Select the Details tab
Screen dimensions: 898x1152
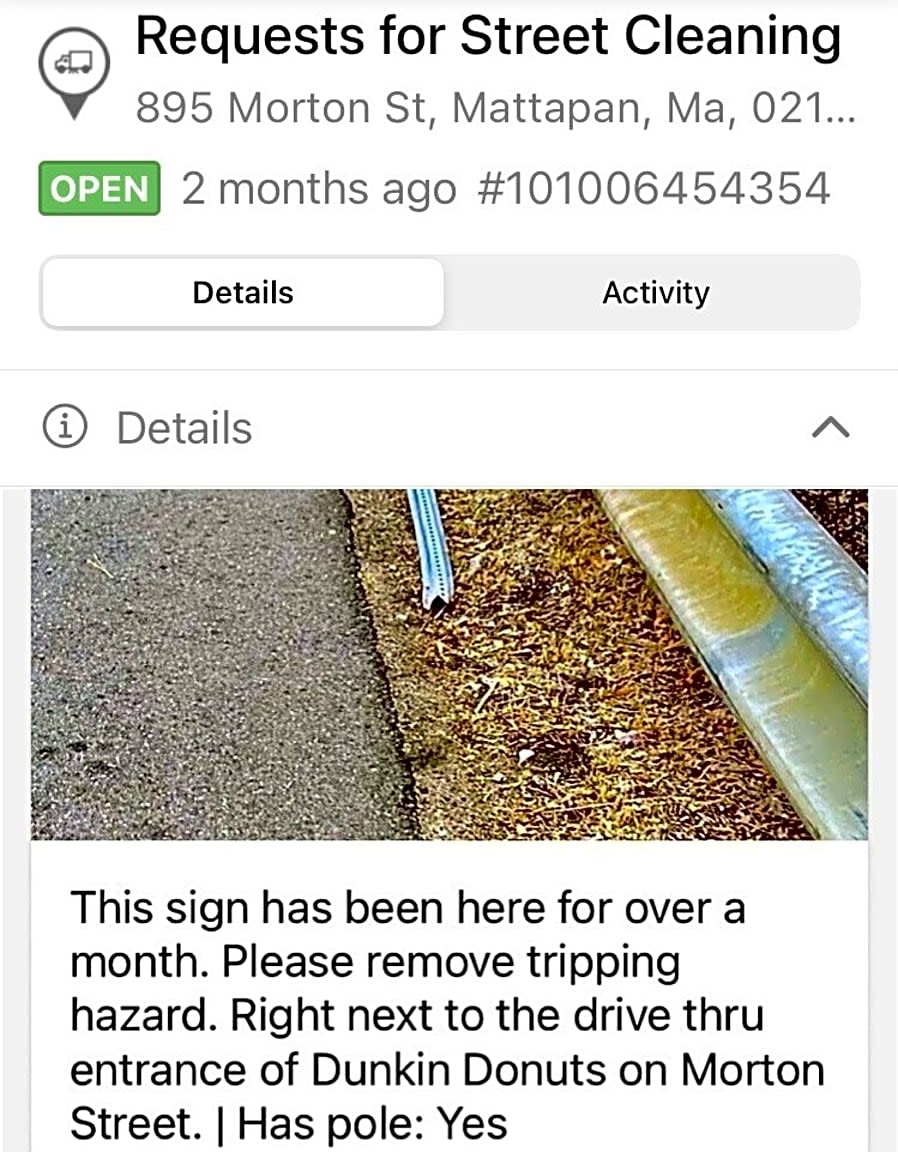point(241,292)
